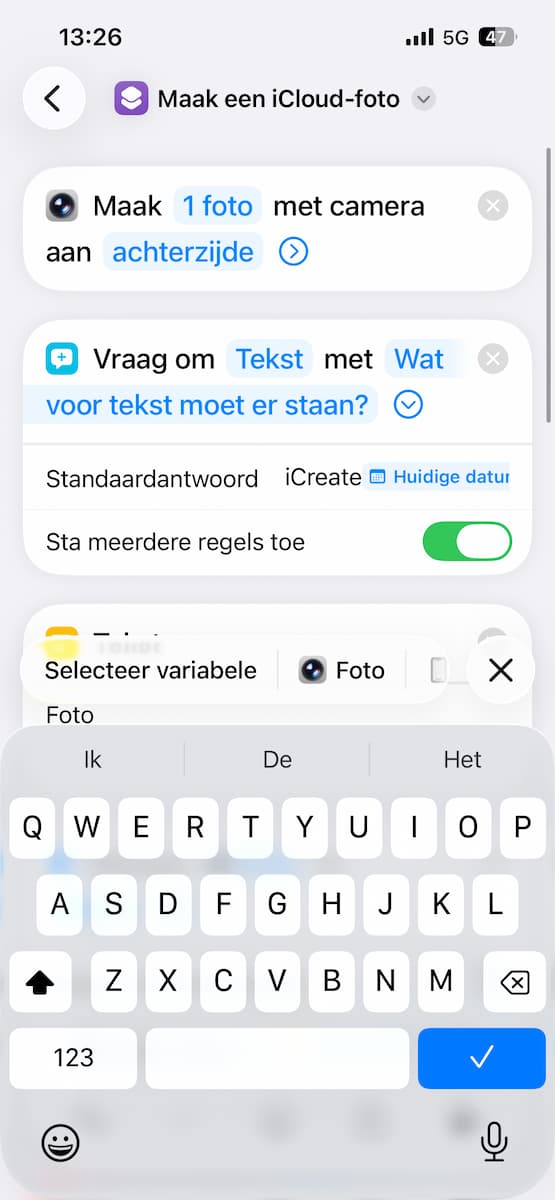This screenshot has width=555, height=1200.
Task: Choose the 'Het' keyboard suggestion
Action: 463,760
